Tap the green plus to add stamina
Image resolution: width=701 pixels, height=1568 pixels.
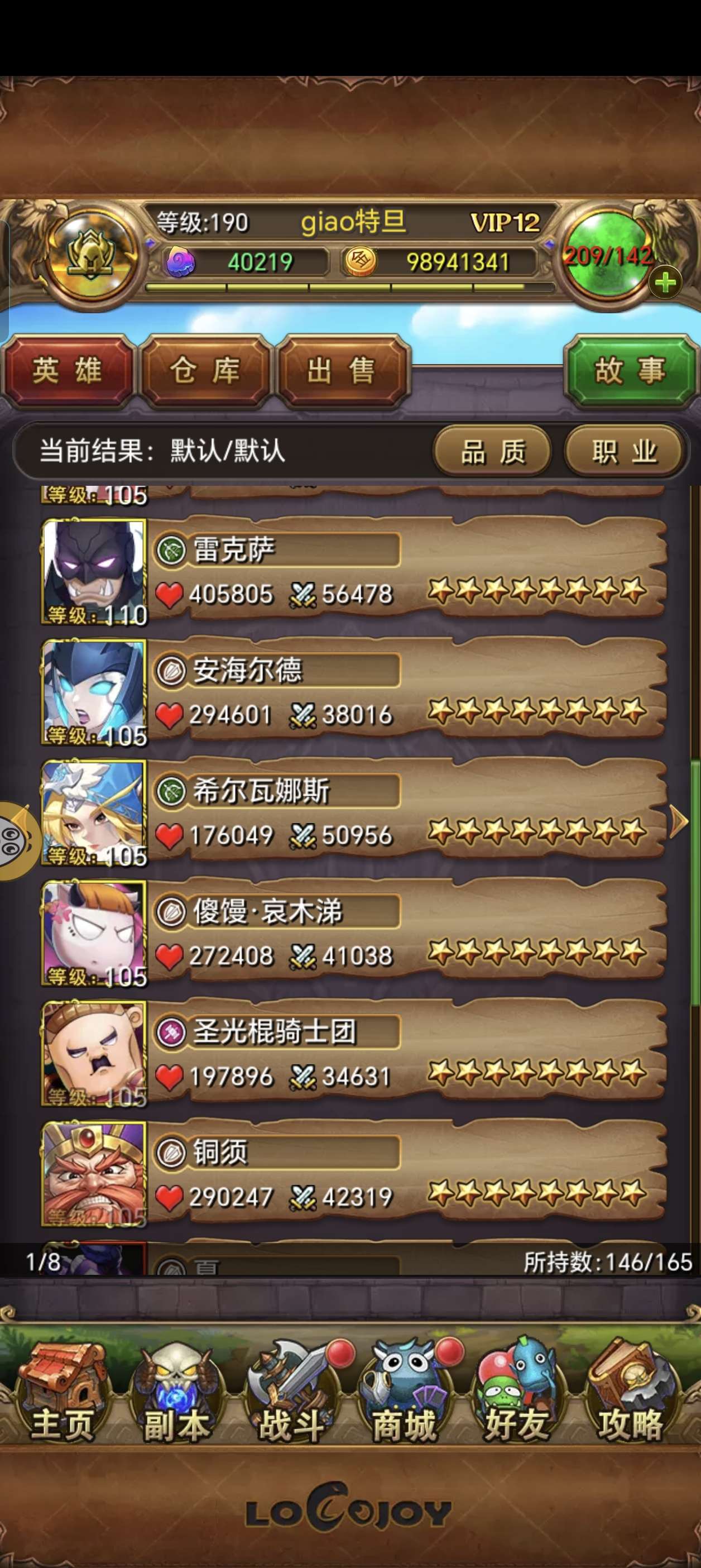(665, 283)
